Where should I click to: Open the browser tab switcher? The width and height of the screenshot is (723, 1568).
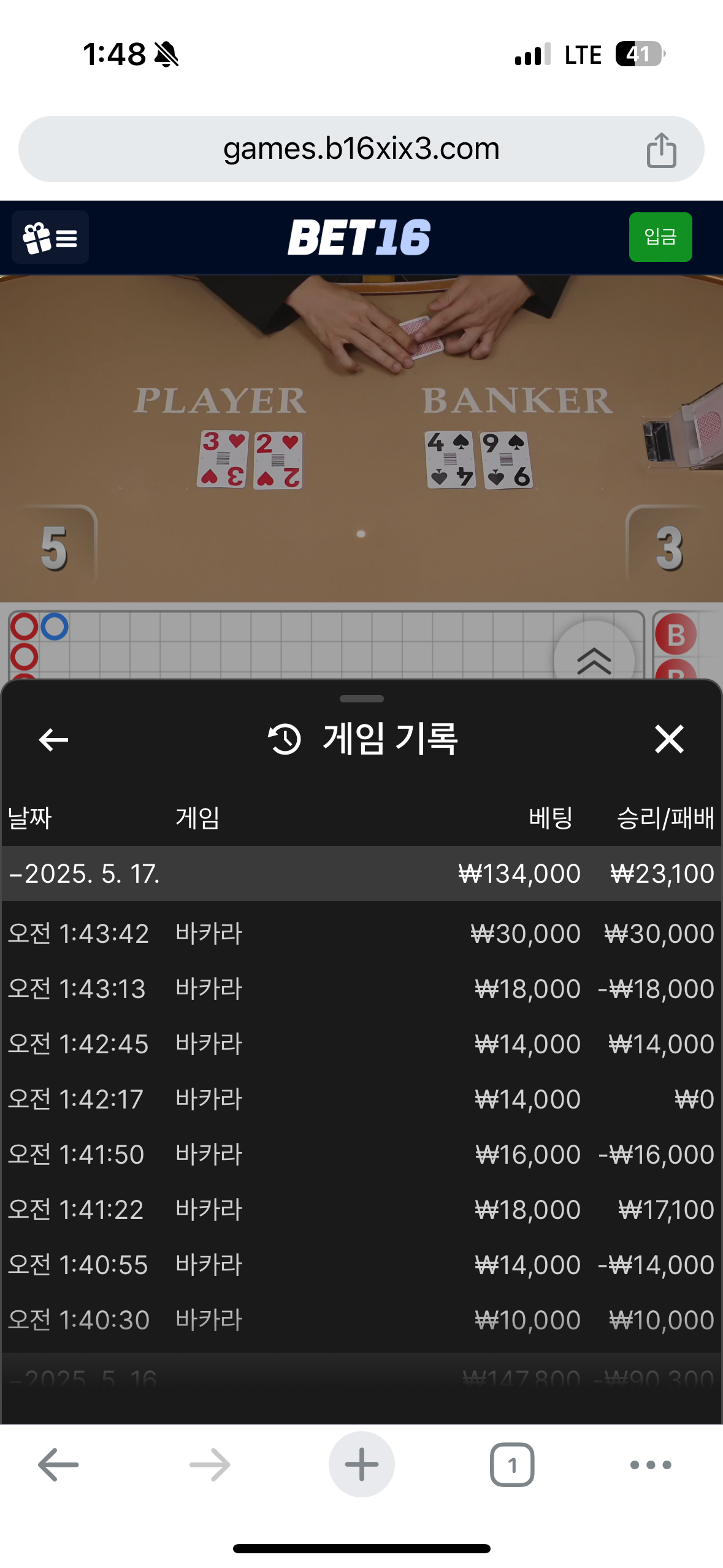512,1465
